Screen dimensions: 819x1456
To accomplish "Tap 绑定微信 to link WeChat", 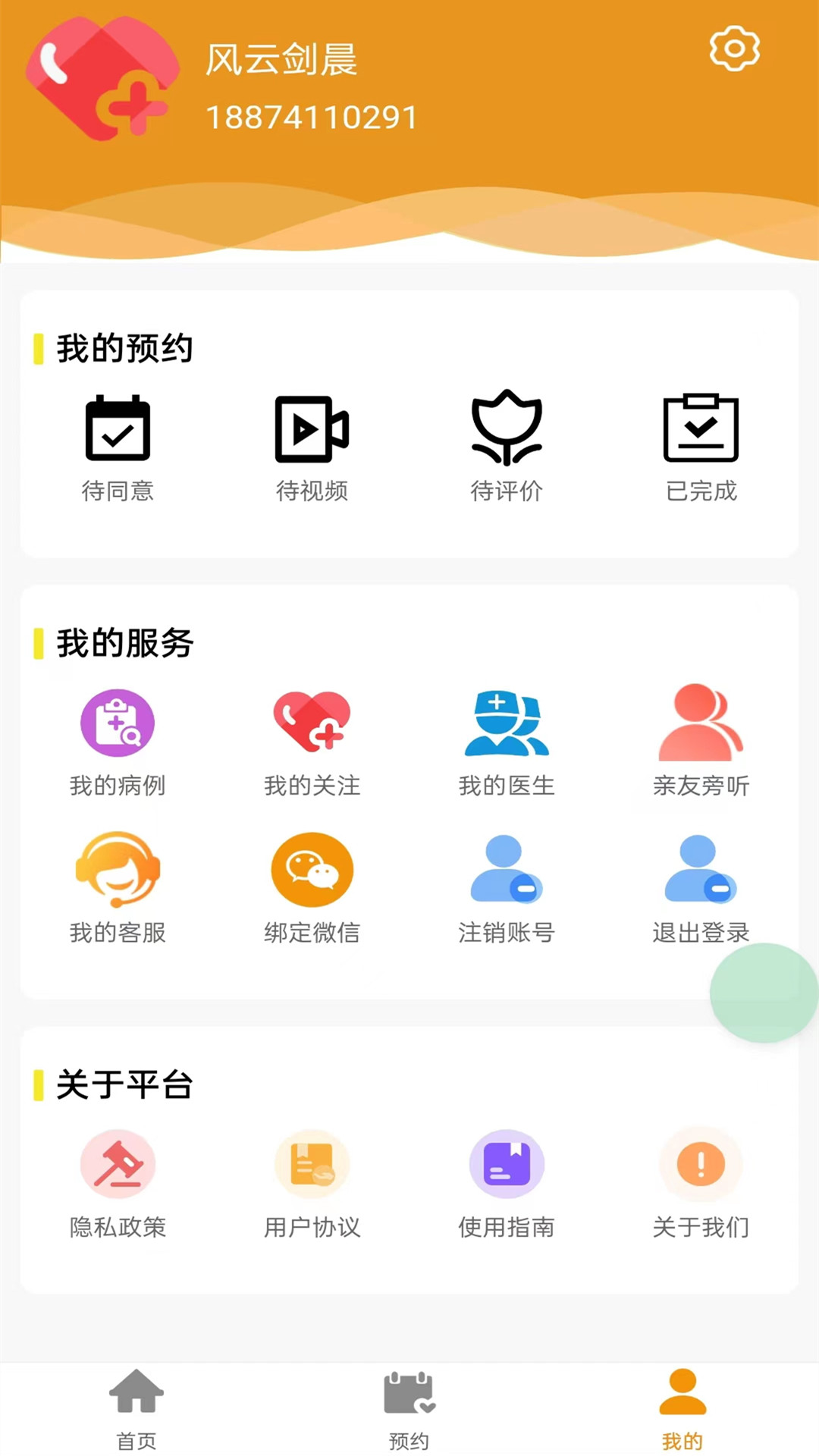I will [312, 887].
